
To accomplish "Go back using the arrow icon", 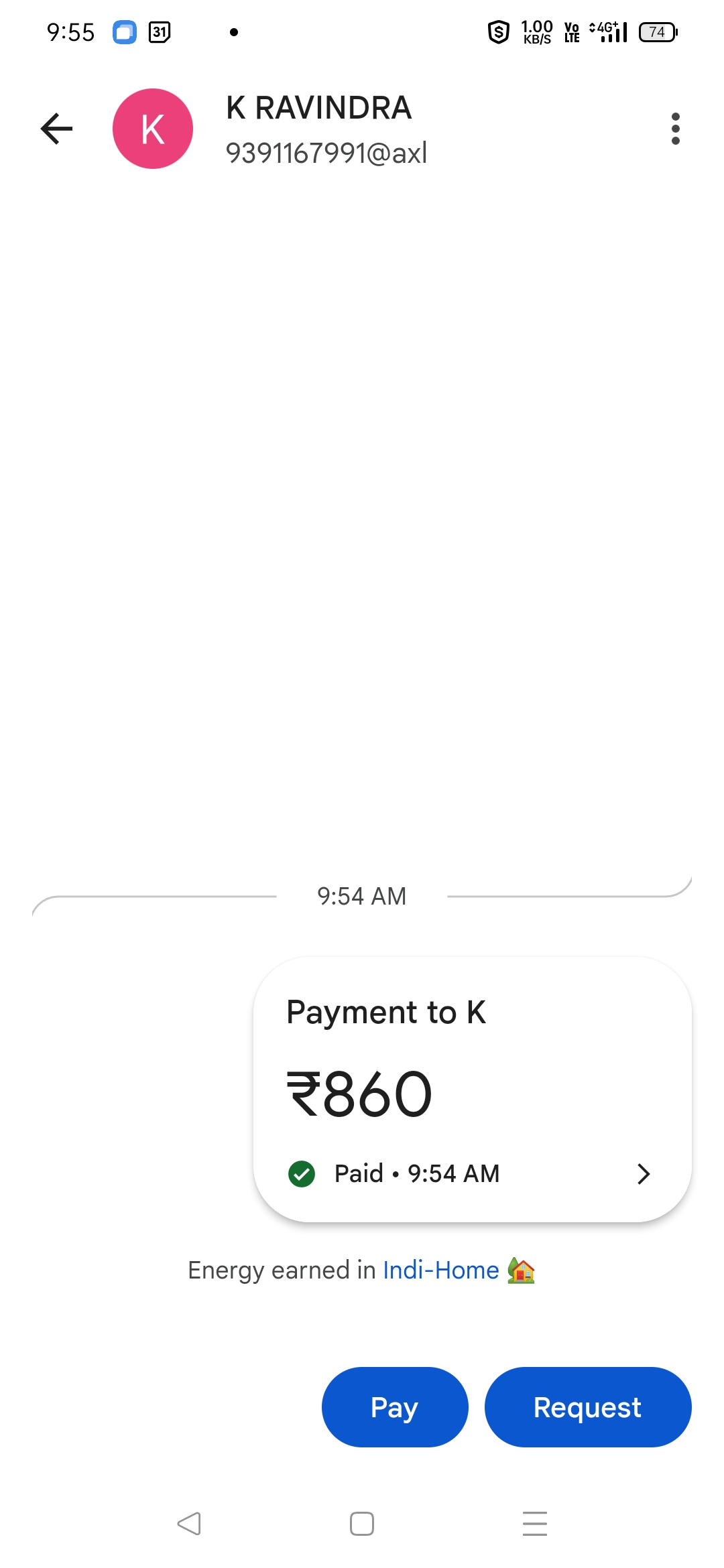I will pos(57,129).
